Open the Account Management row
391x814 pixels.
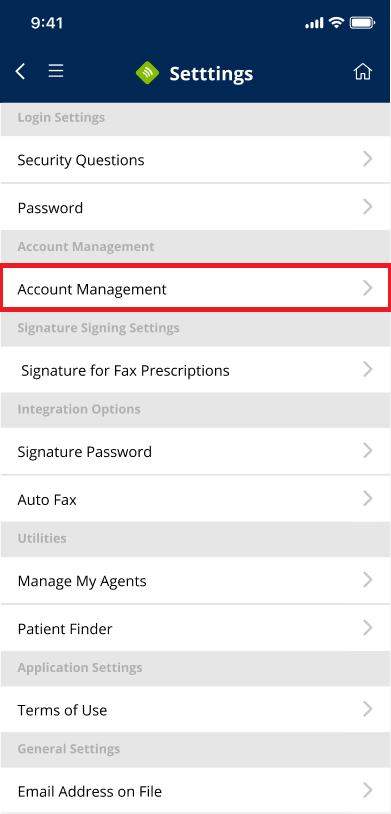(x=195, y=288)
